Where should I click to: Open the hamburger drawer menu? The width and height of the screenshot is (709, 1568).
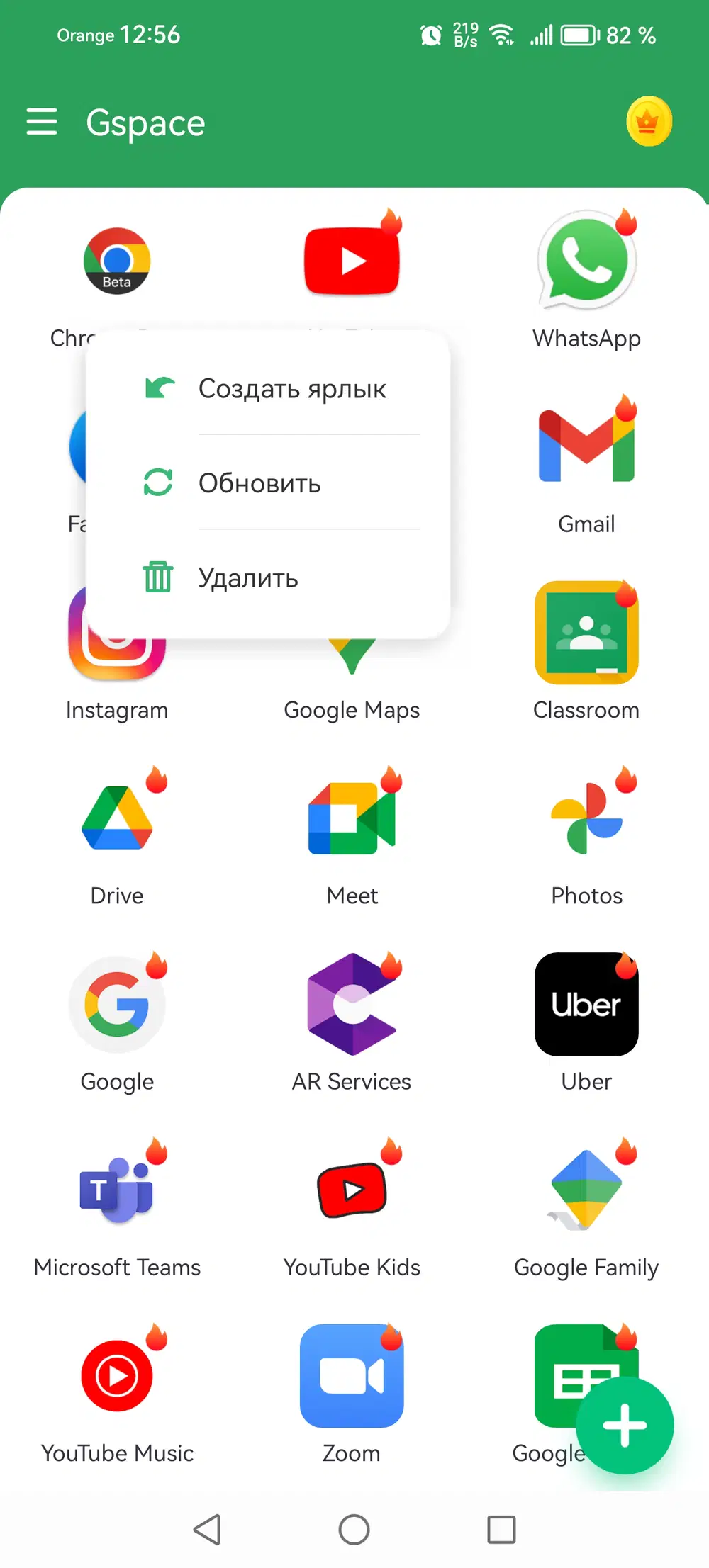41,122
